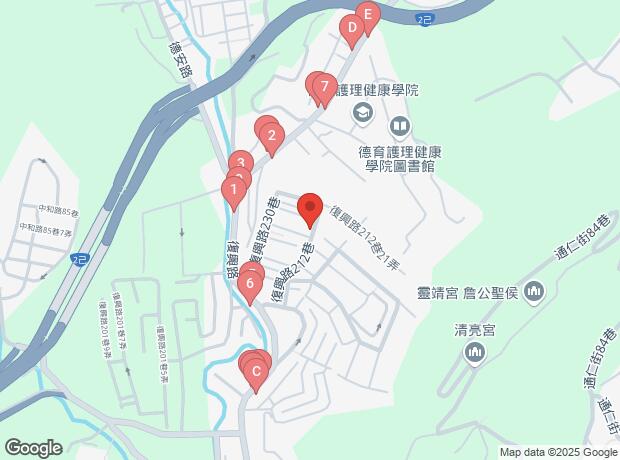
Task: Tap the unlabeled red center pin
Action: tap(309, 209)
